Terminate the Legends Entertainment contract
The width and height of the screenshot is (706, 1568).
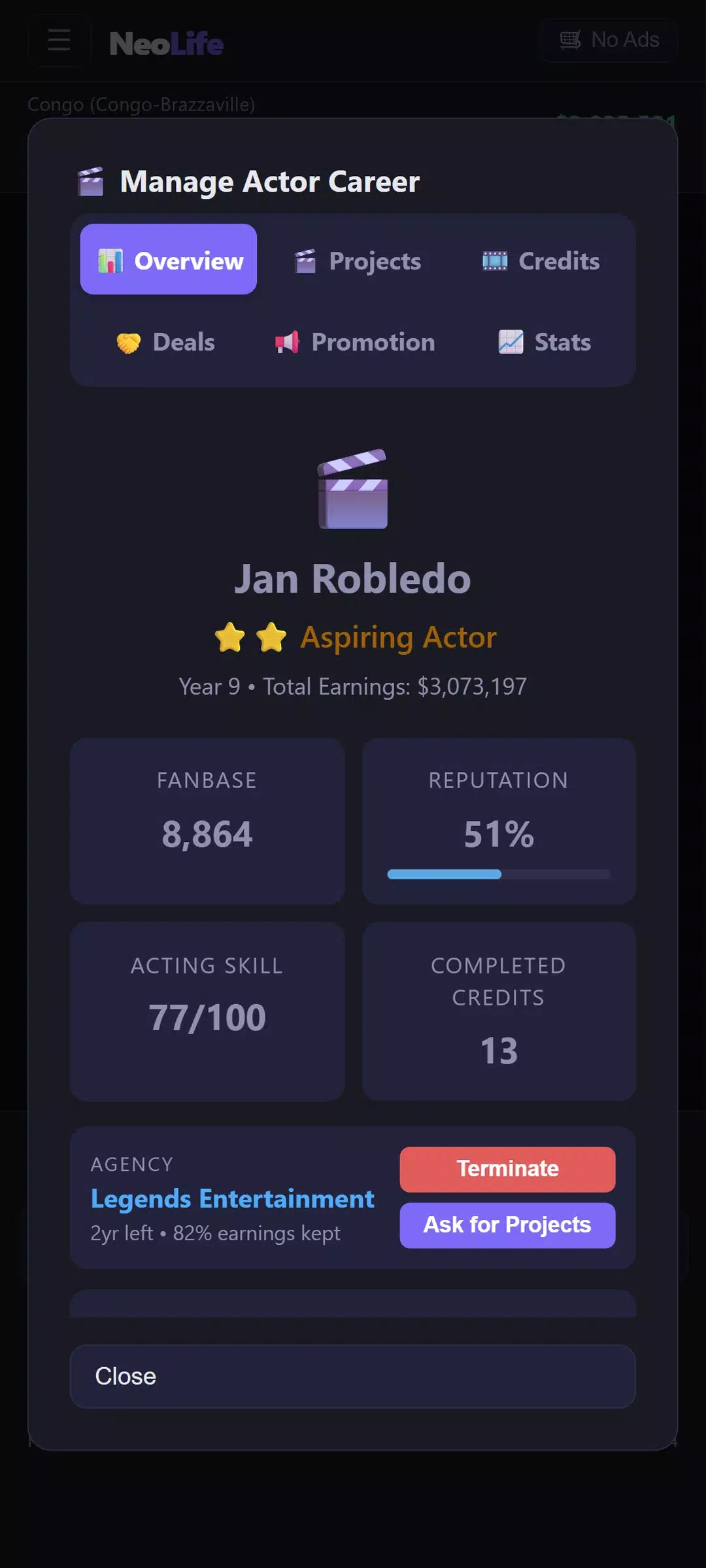[x=507, y=1169]
